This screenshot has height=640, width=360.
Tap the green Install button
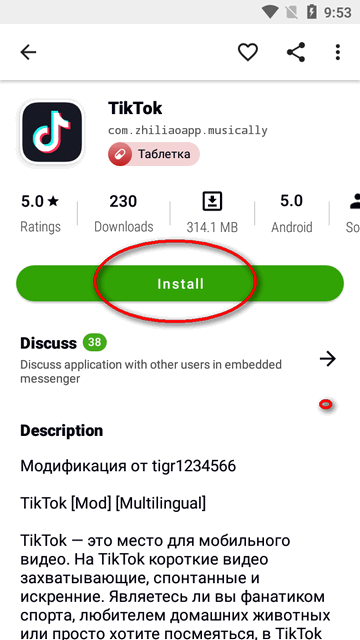(x=180, y=283)
